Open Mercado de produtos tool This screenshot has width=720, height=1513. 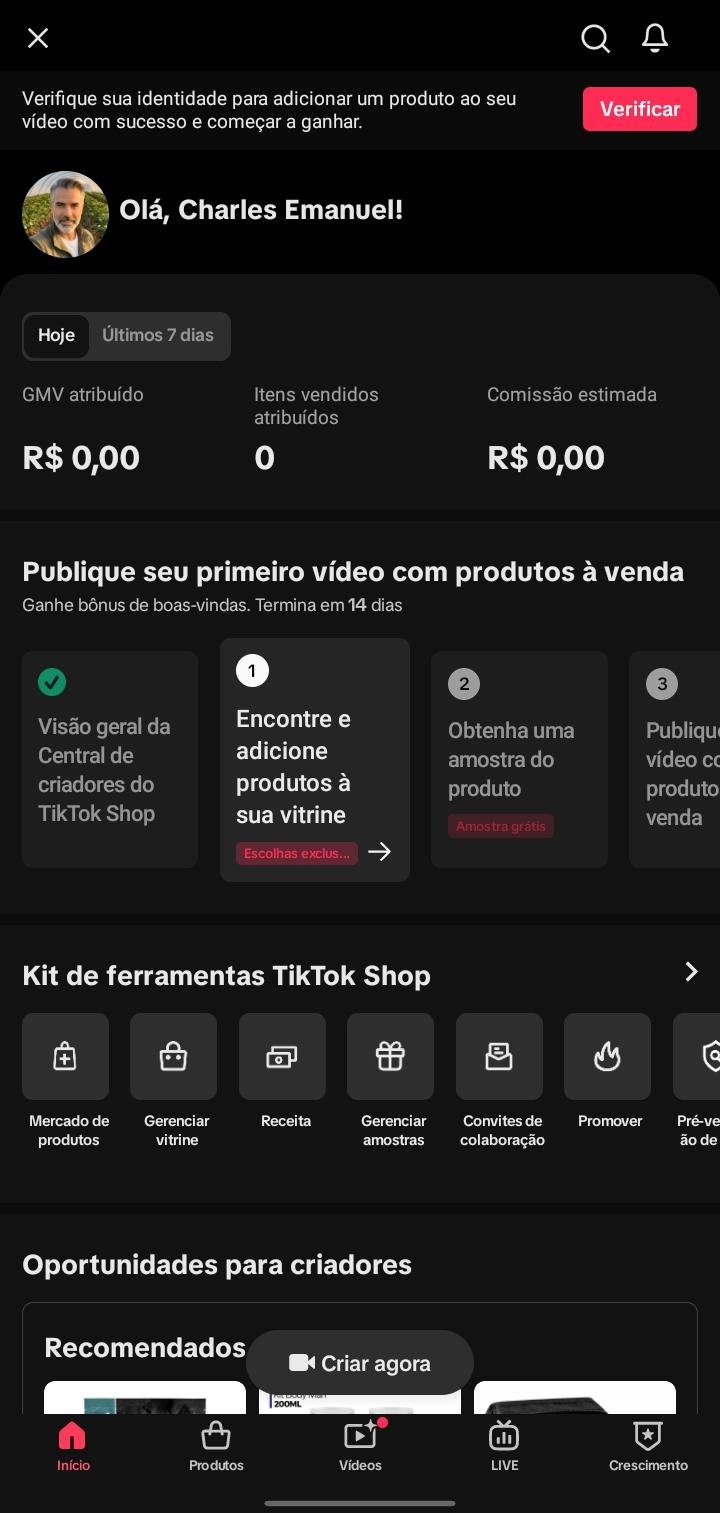[x=65, y=1058]
